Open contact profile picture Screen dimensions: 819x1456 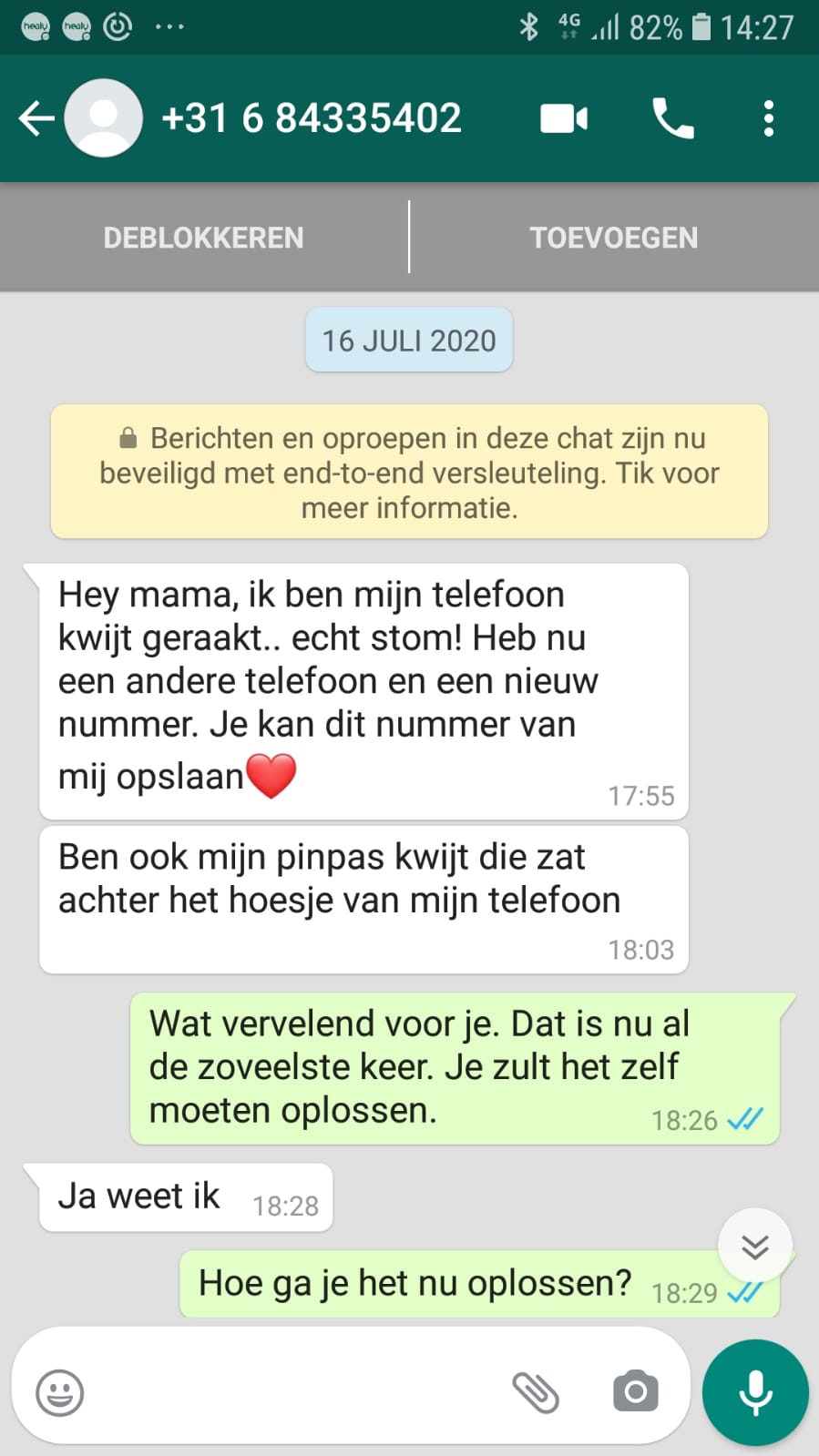(x=104, y=118)
